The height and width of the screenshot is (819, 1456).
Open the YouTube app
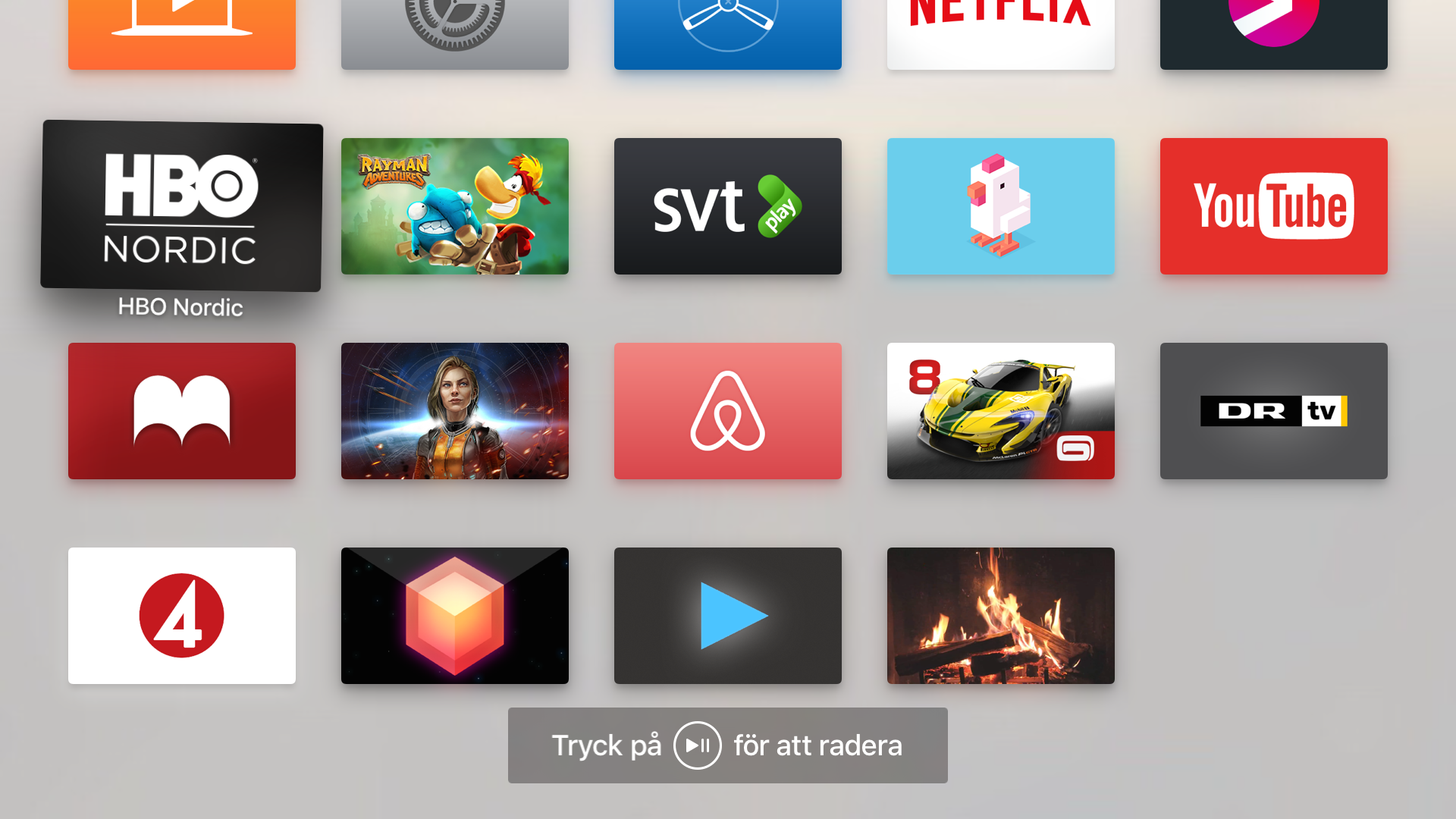[1274, 206]
